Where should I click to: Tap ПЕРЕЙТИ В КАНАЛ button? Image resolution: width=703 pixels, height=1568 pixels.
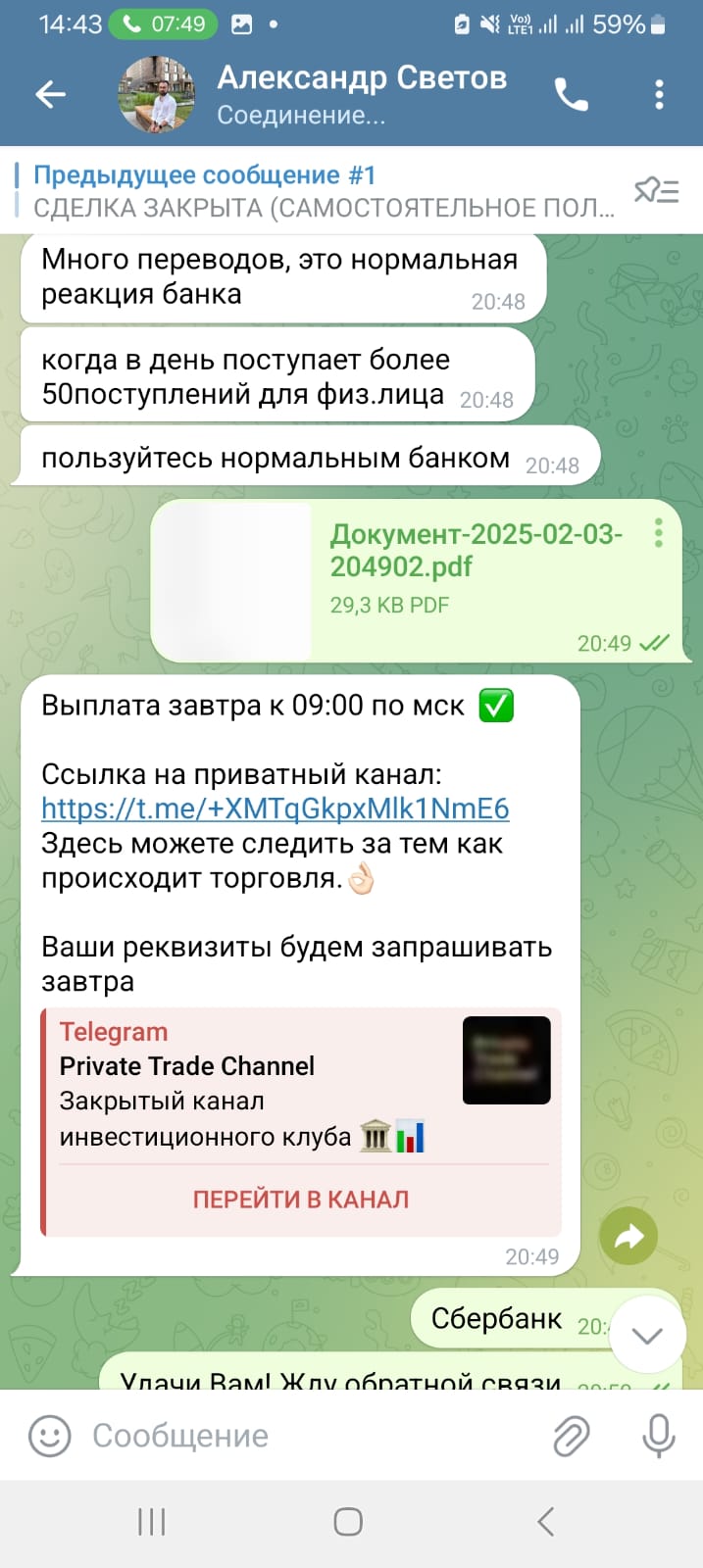tap(301, 1200)
